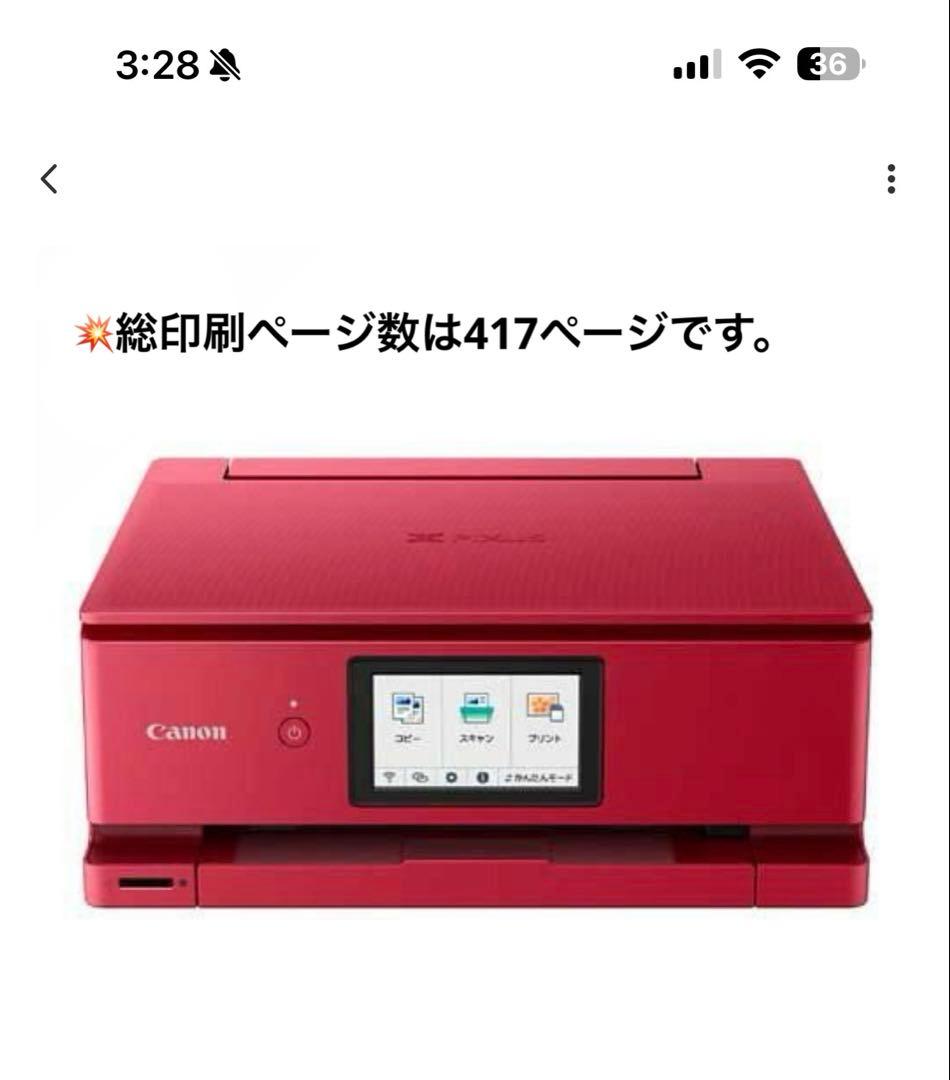The width and height of the screenshot is (950, 1080).
Task: Open the red Canon printer product image
Action: [x=475, y=685]
